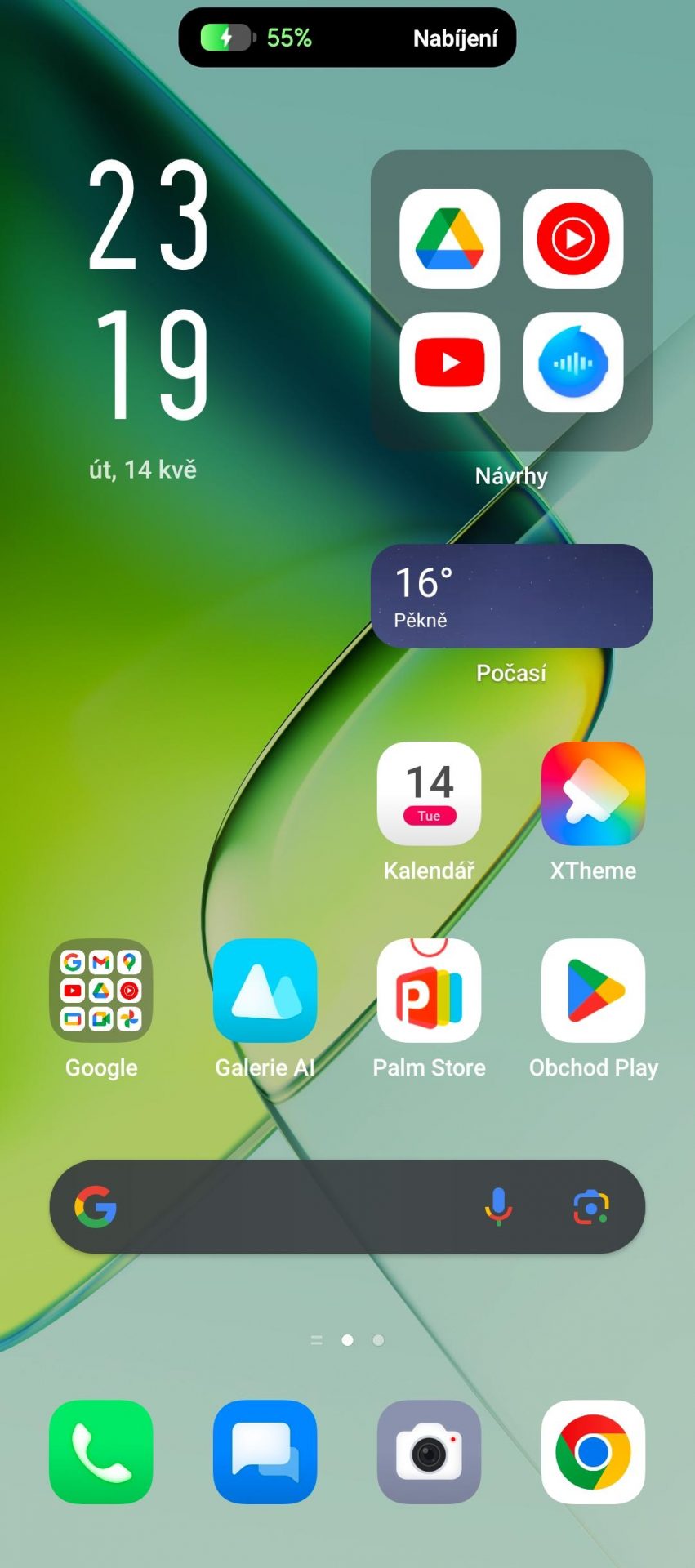
Task: Launch YouTube Music from the Návrhy folder
Action: (573, 238)
